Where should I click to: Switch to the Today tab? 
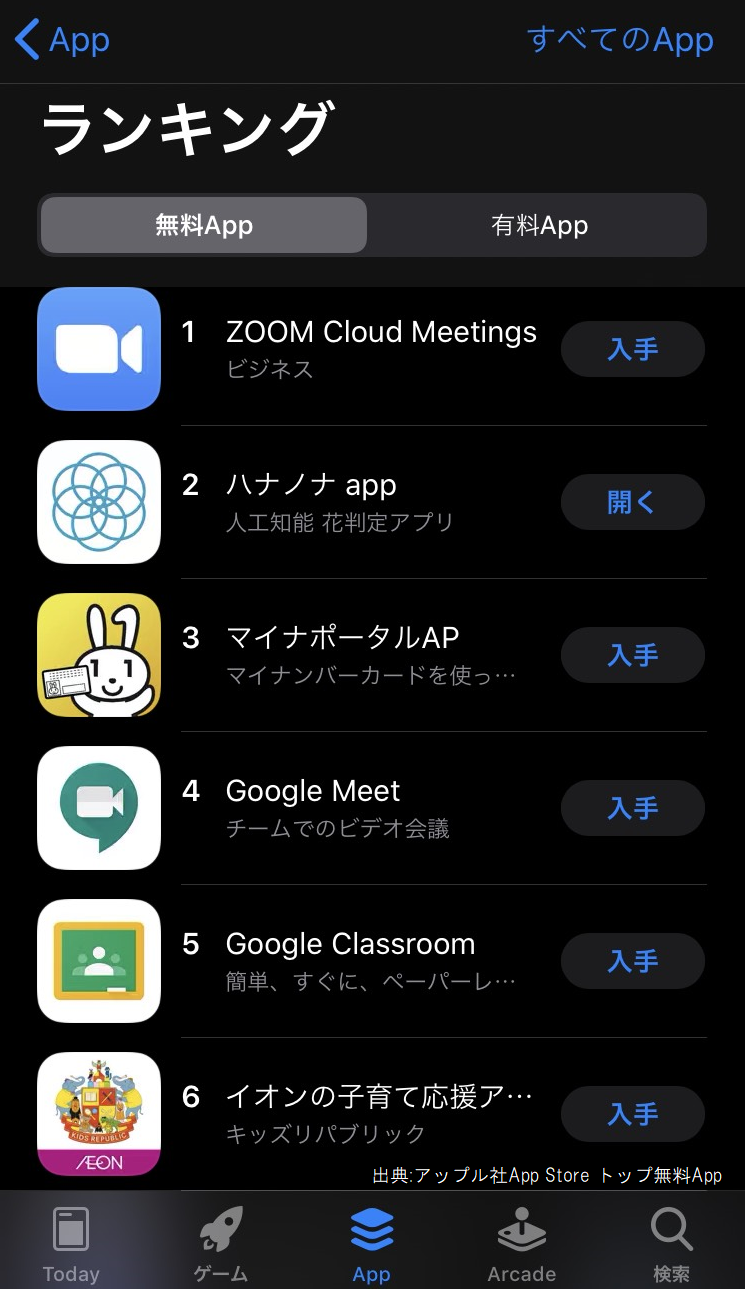[71, 1245]
